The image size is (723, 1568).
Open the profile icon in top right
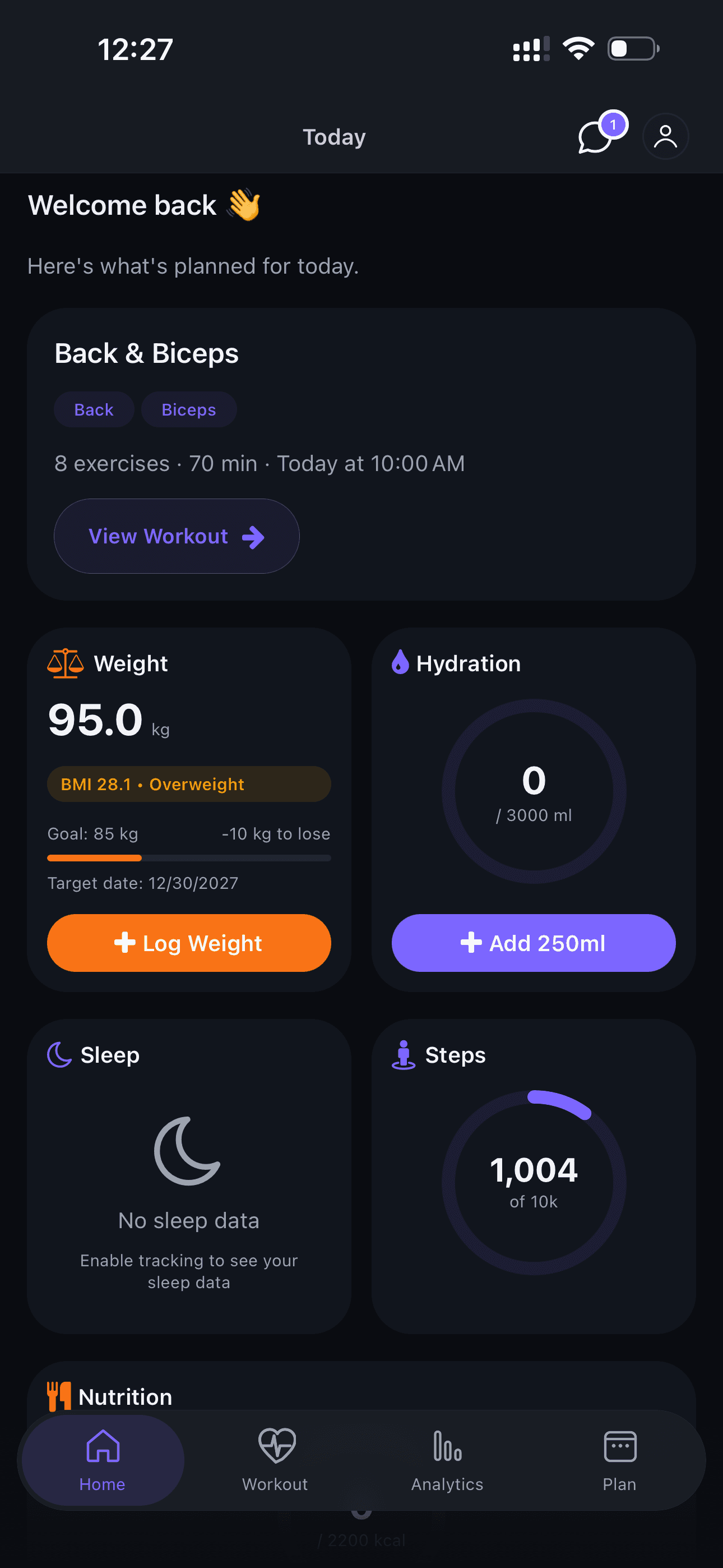pos(665,136)
